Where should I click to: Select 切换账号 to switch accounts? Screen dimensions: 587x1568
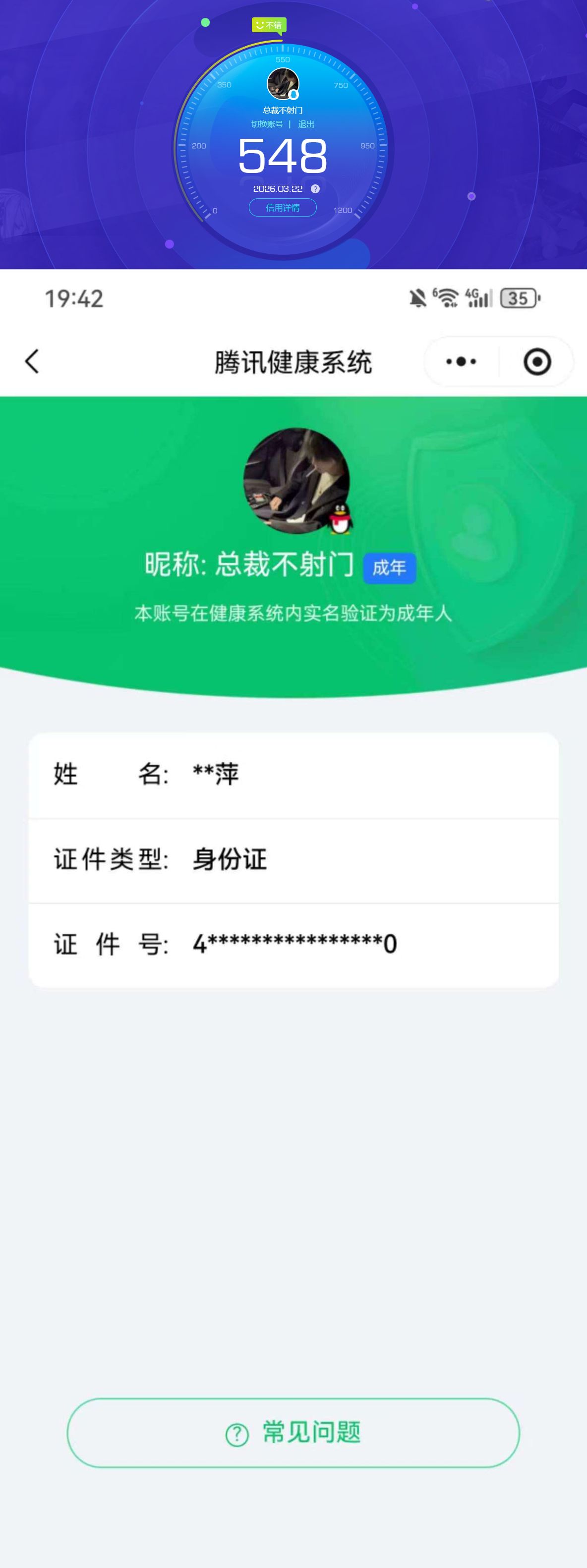click(268, 123)
